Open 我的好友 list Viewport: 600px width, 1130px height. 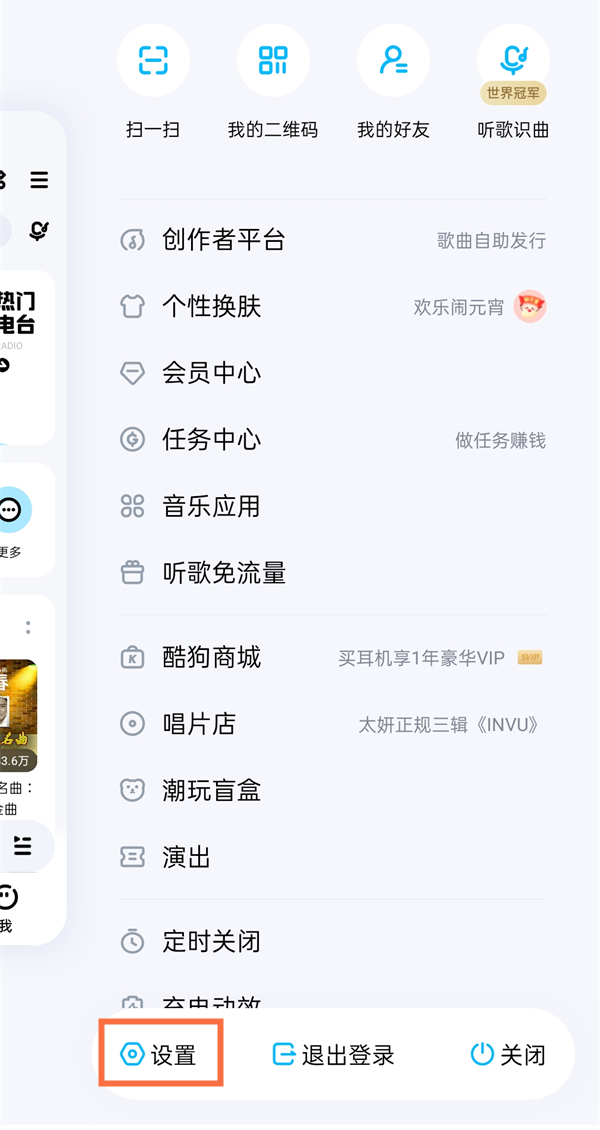coord(393,61)
